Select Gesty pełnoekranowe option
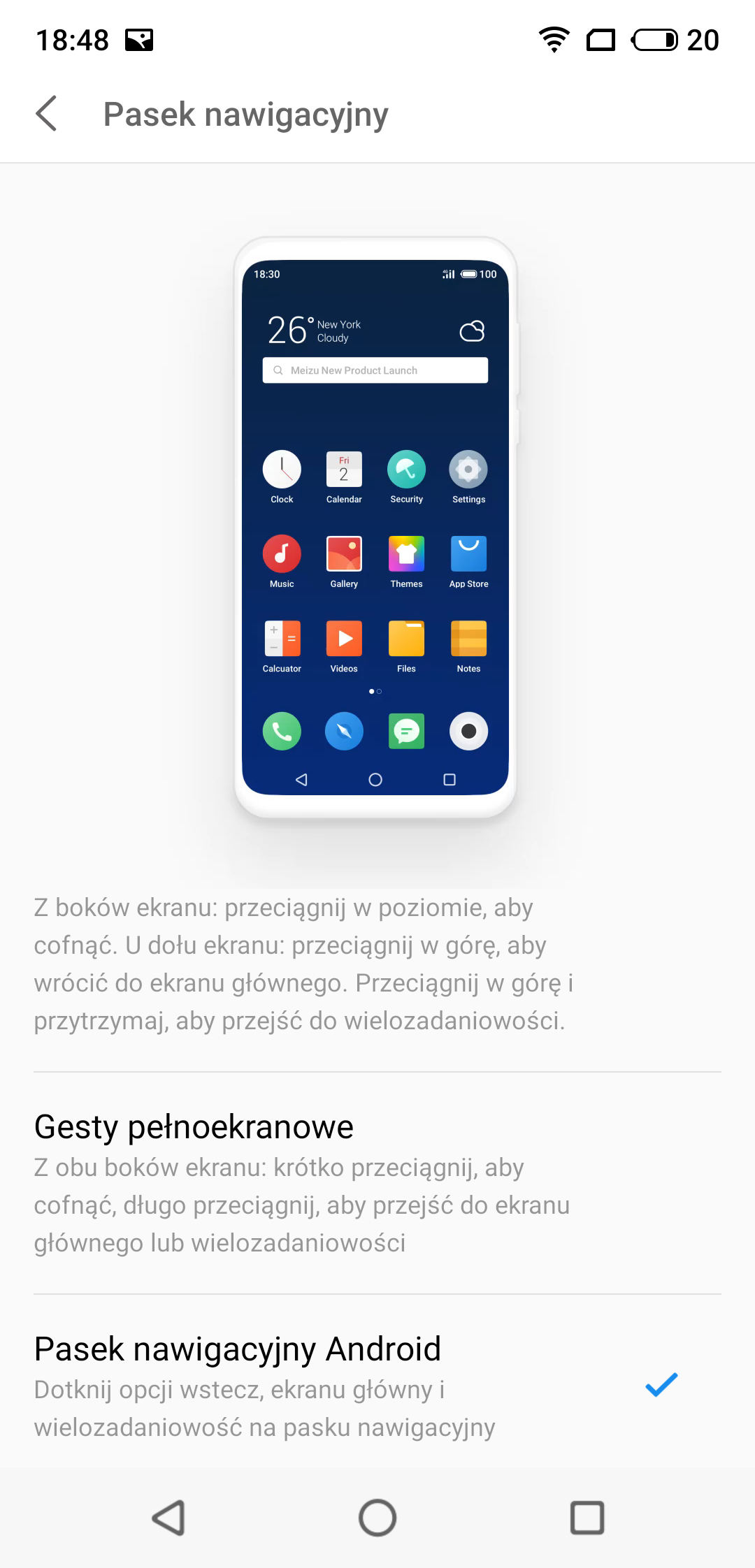The image size is (755, 1568). tap(377, 1183)
